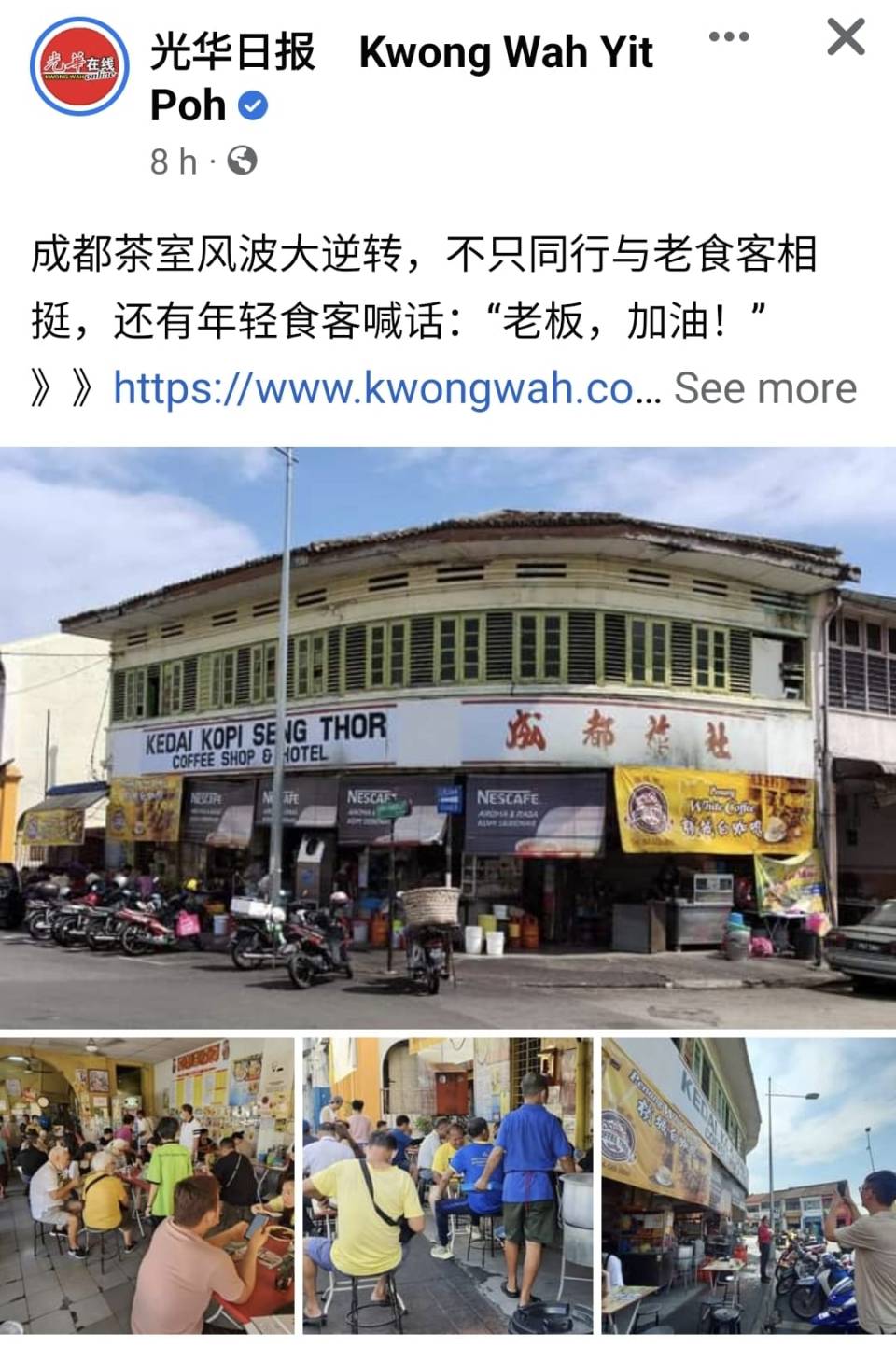Viewport: 896px width, 1361px height.
Task: Dismiss the post with the X button
Action: [846, 37]
